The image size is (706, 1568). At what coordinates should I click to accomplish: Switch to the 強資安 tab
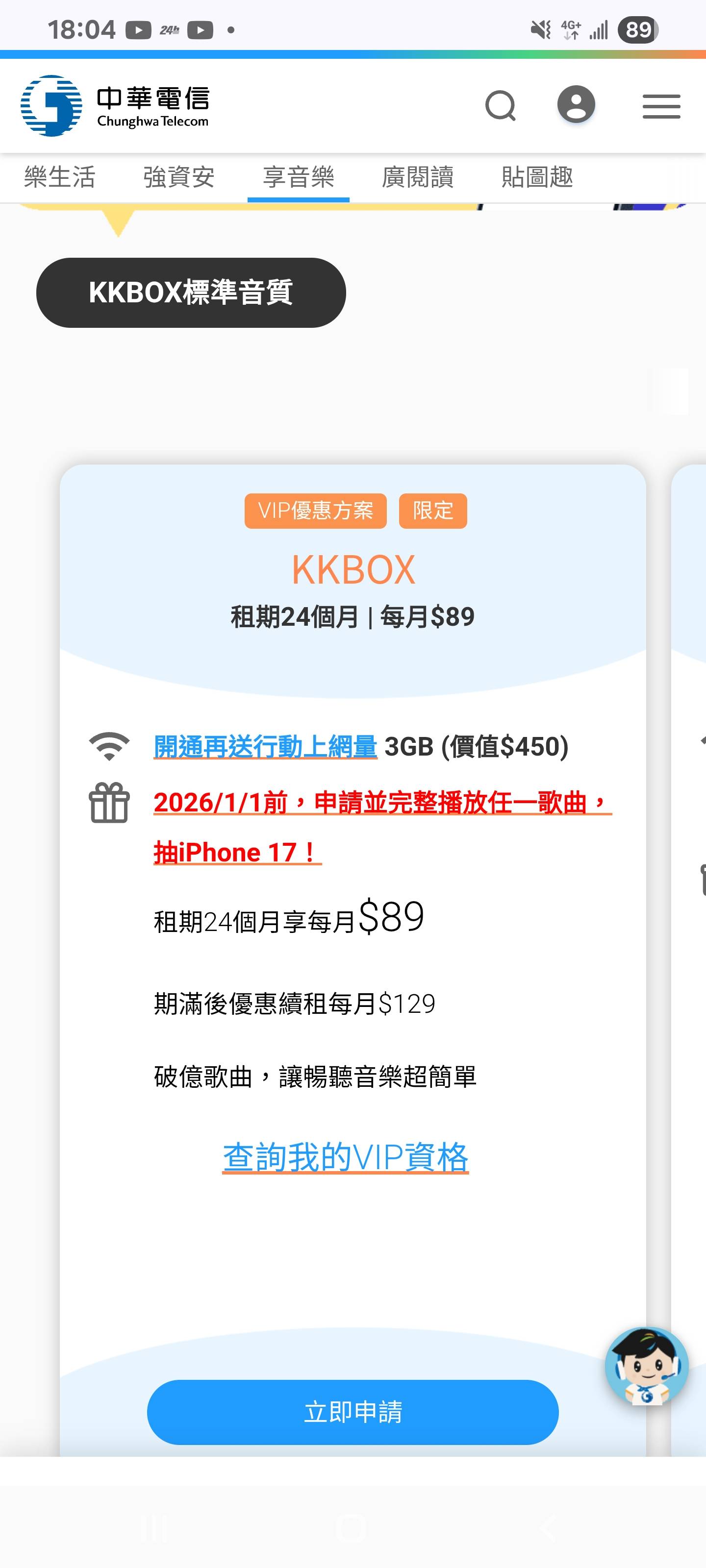click(x=178, y=177)
